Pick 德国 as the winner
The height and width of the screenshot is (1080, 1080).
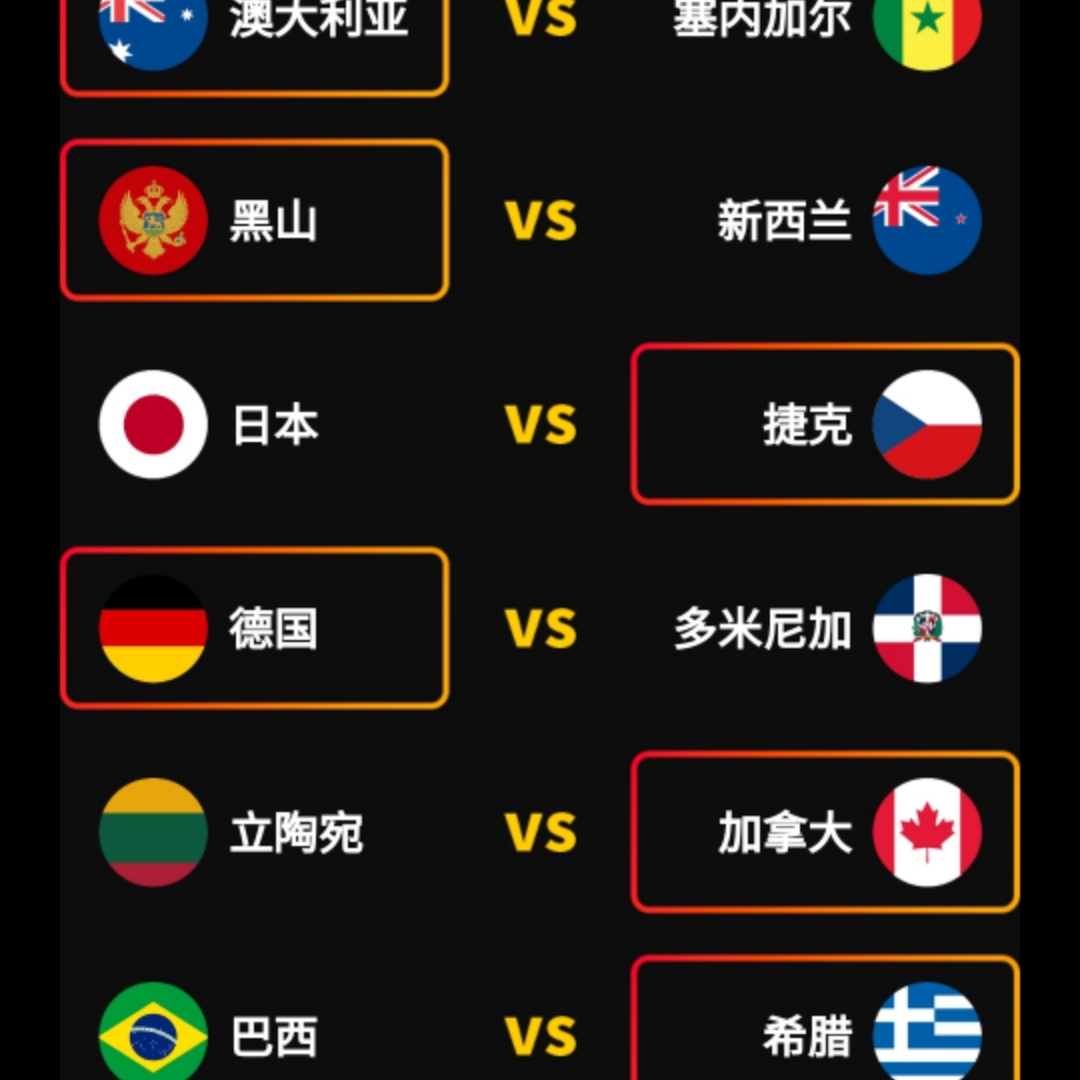[255, 628]
